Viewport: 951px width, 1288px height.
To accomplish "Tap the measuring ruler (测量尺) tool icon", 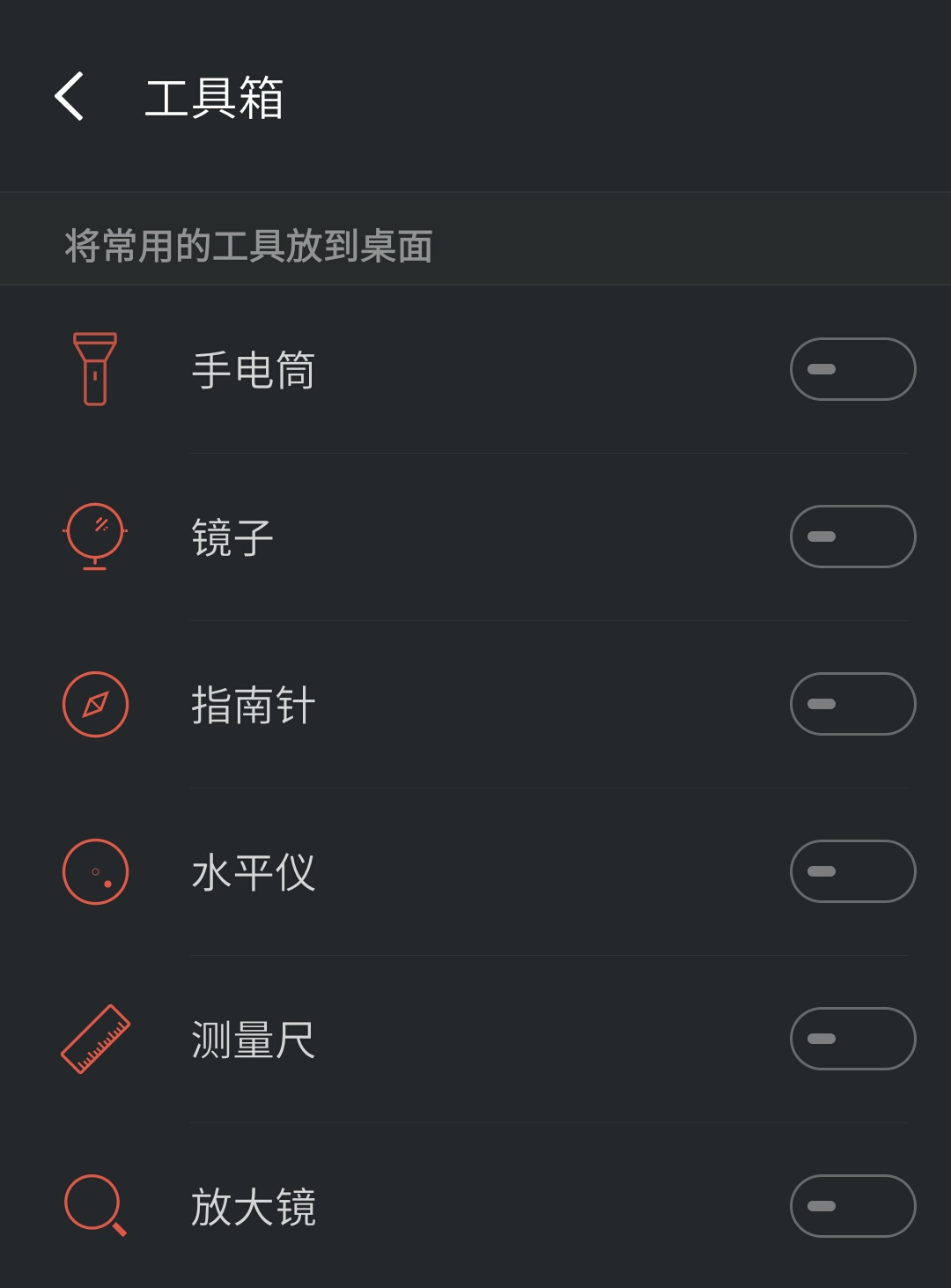I will coord(94,1038).
